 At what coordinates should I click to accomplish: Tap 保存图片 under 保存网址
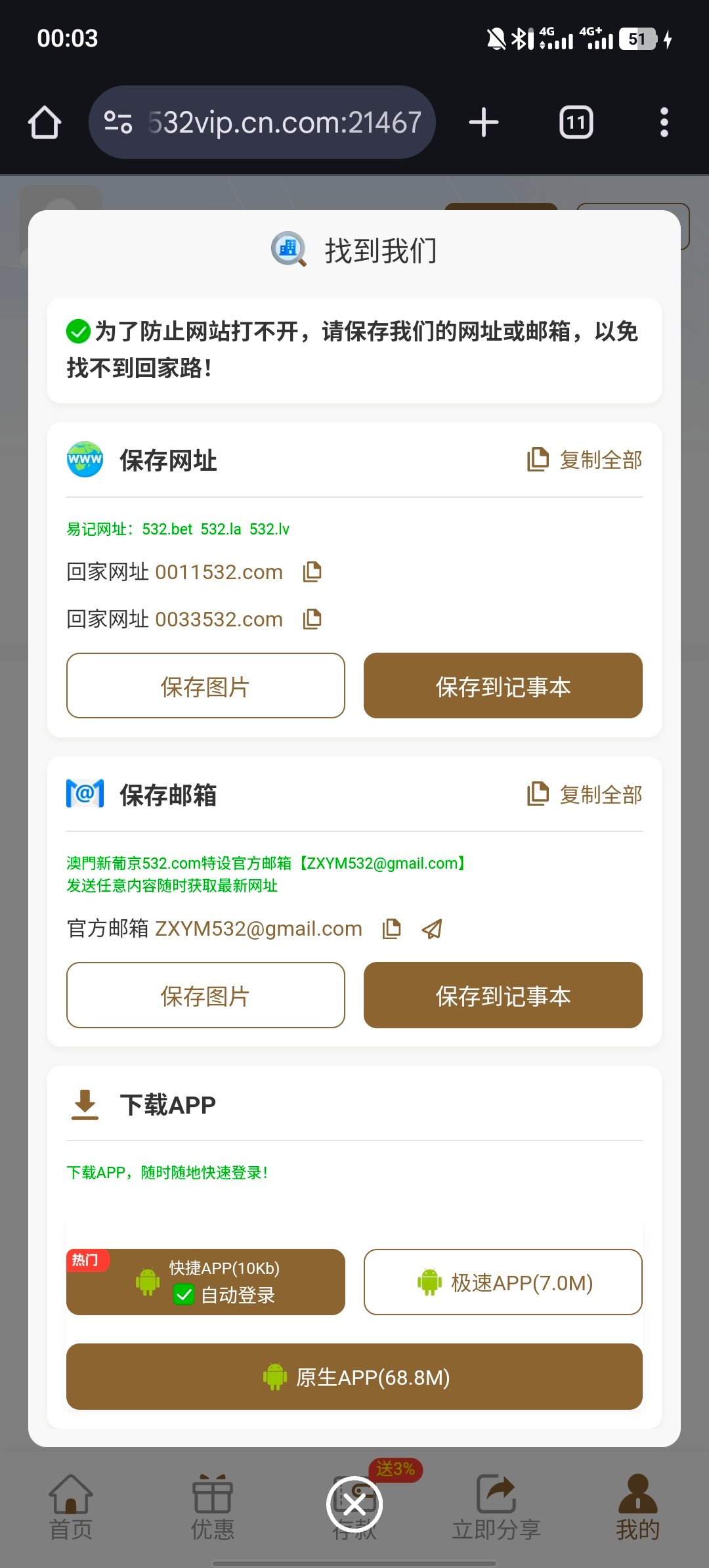[205, 686]
